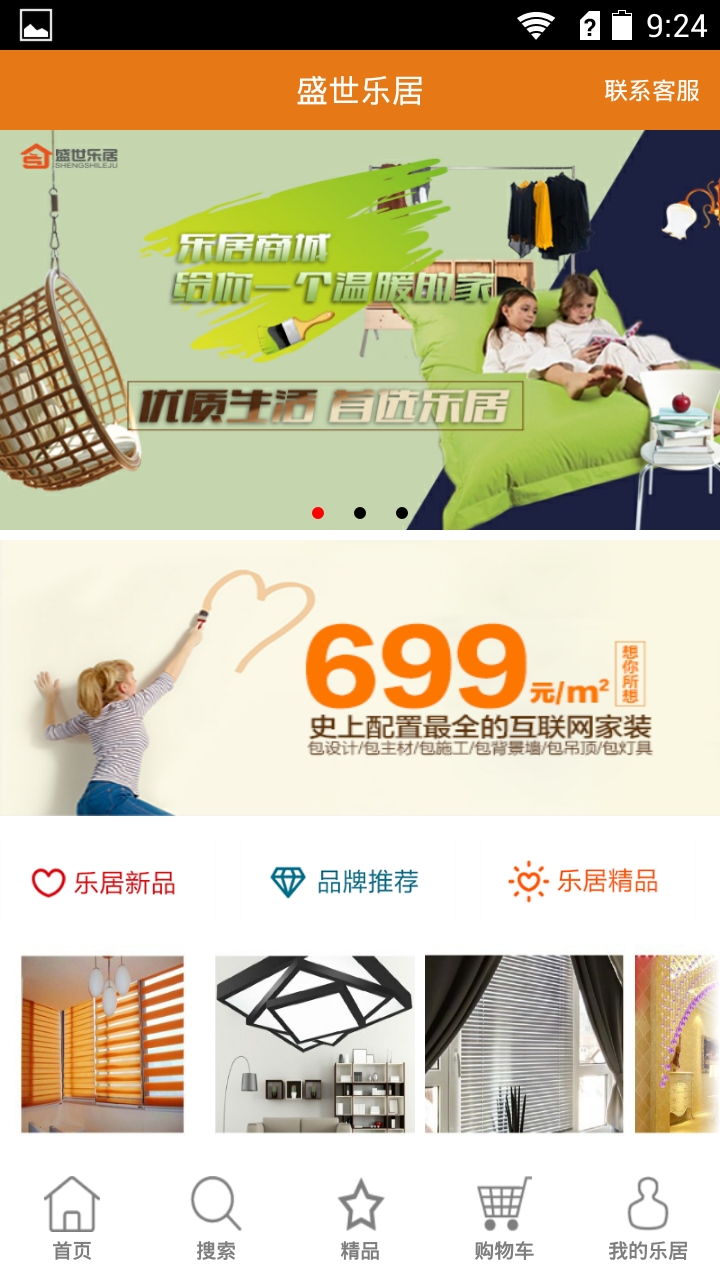Tap 联系客服 to contact customer service

click(652, 91)
